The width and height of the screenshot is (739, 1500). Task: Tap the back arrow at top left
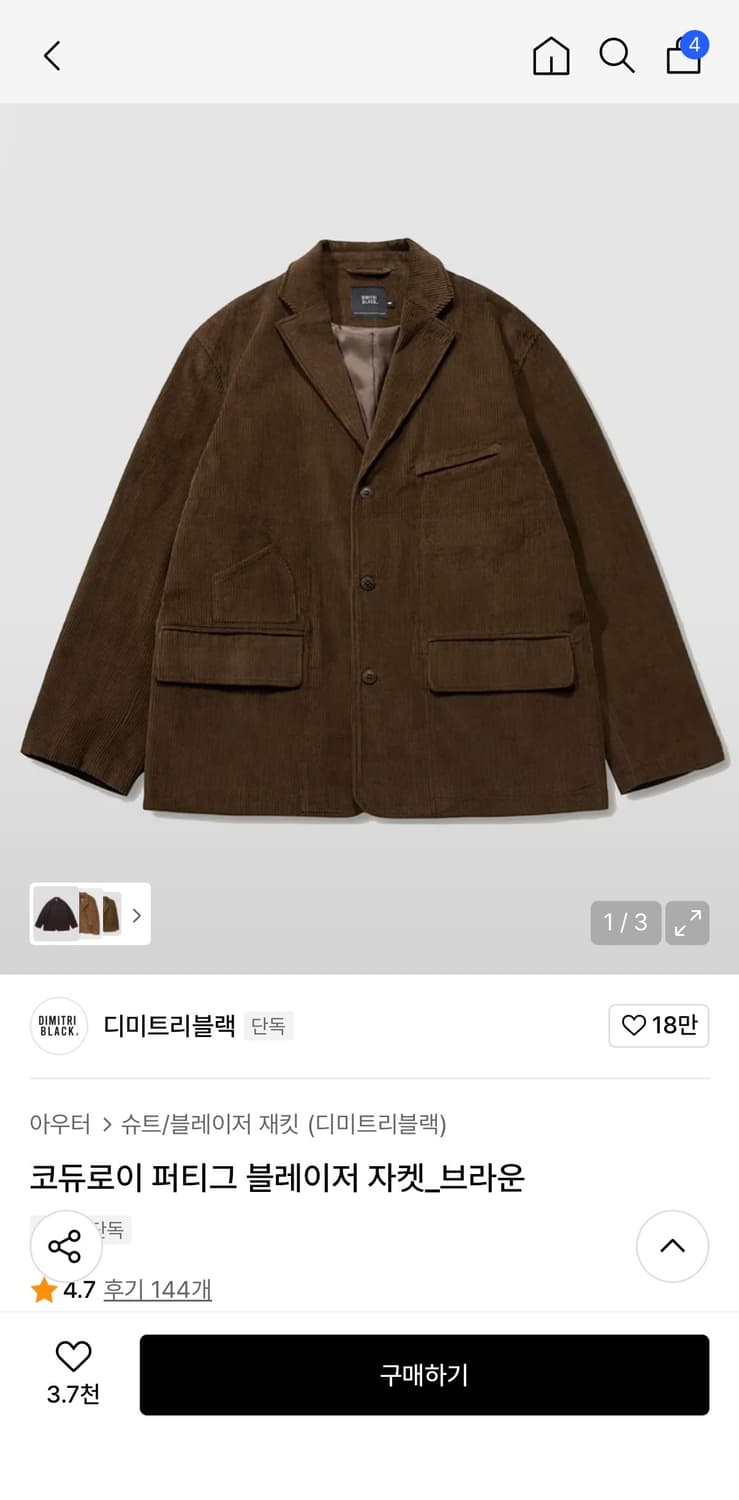click(x=51, y=56)
